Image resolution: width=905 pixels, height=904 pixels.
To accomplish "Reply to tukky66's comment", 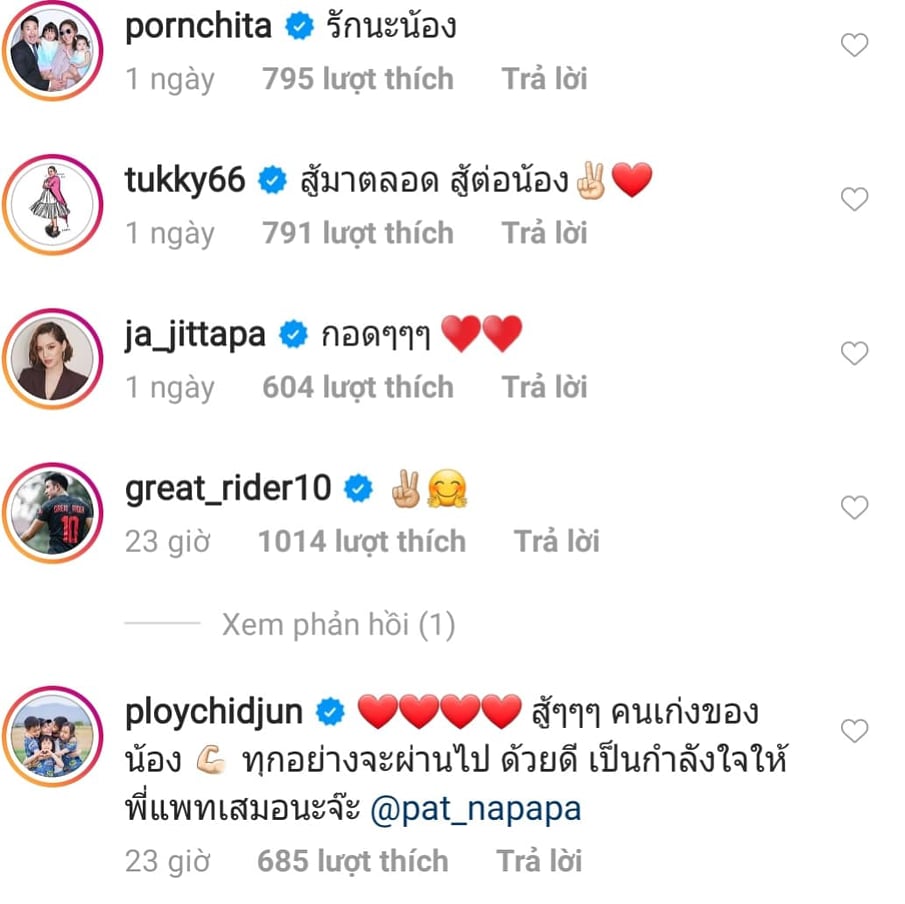I will pyautogui.click(x=544, y=233).
